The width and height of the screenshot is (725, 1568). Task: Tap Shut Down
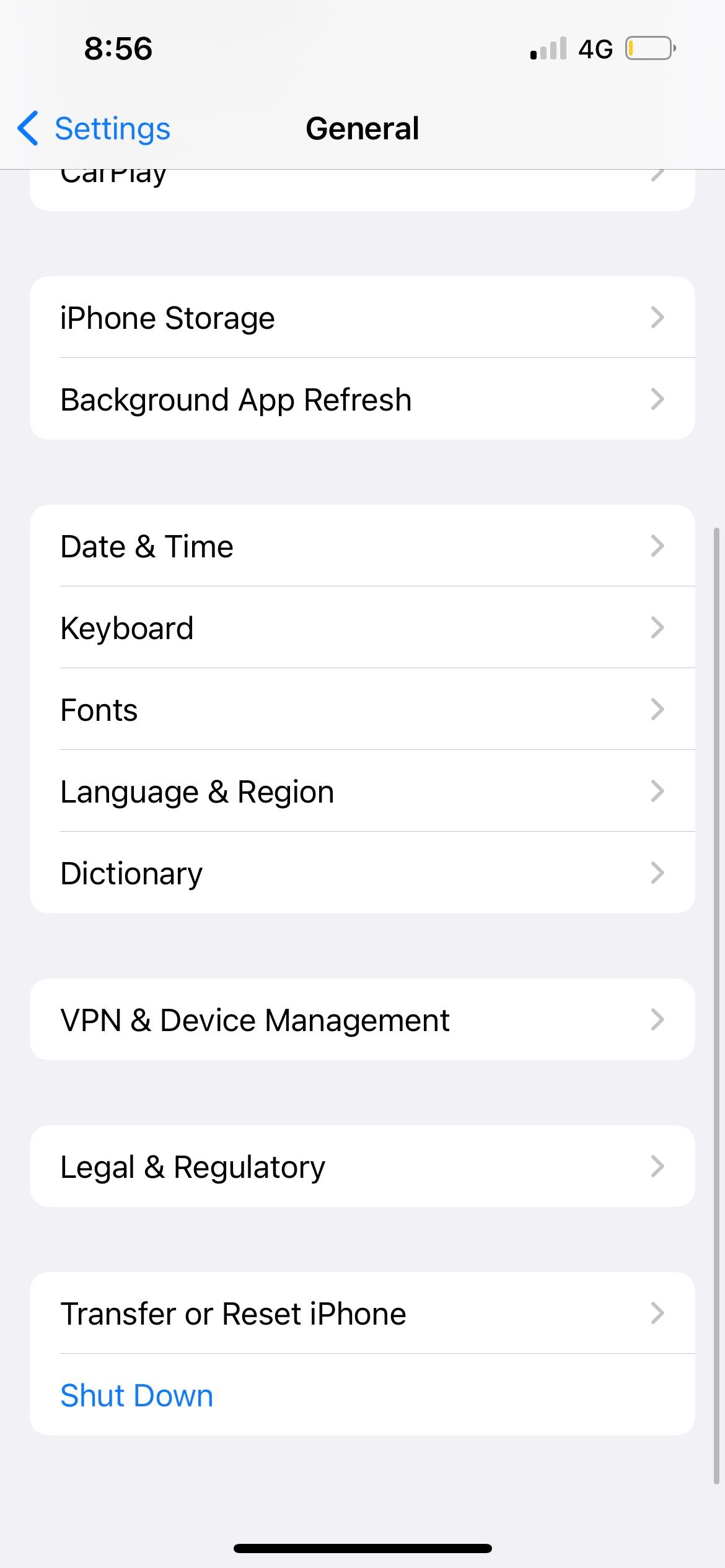tap(136, 1395)
